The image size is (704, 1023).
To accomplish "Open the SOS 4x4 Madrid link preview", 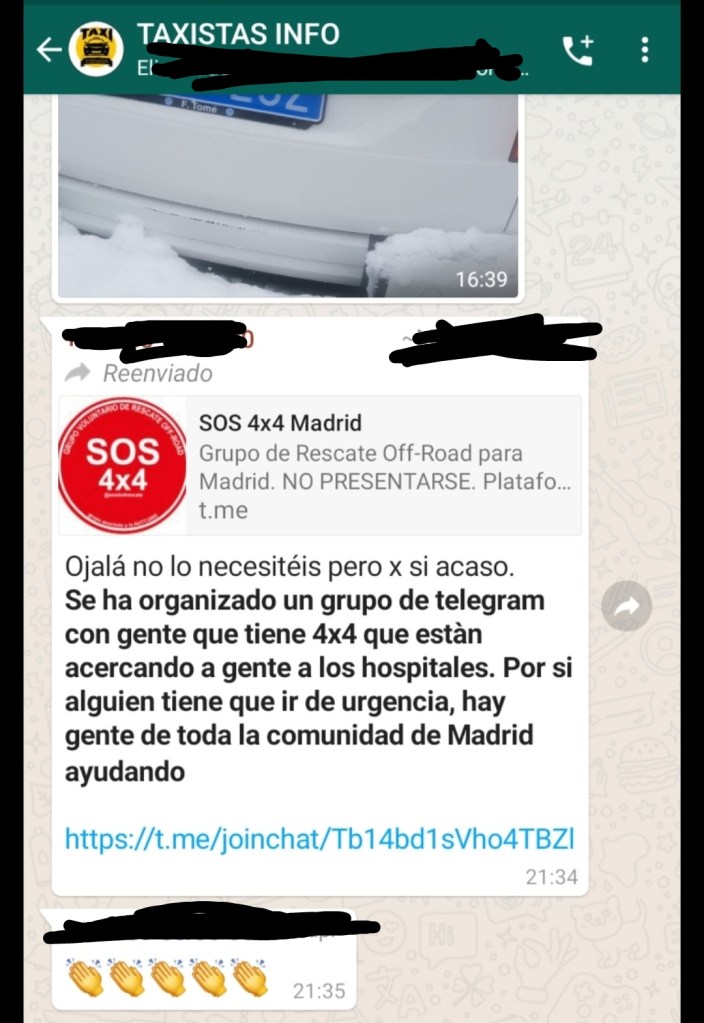I will tap(320, 465).
